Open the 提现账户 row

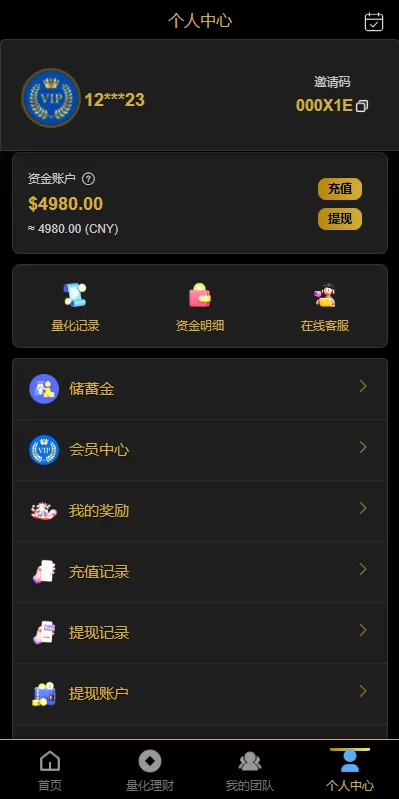point(200,694)
